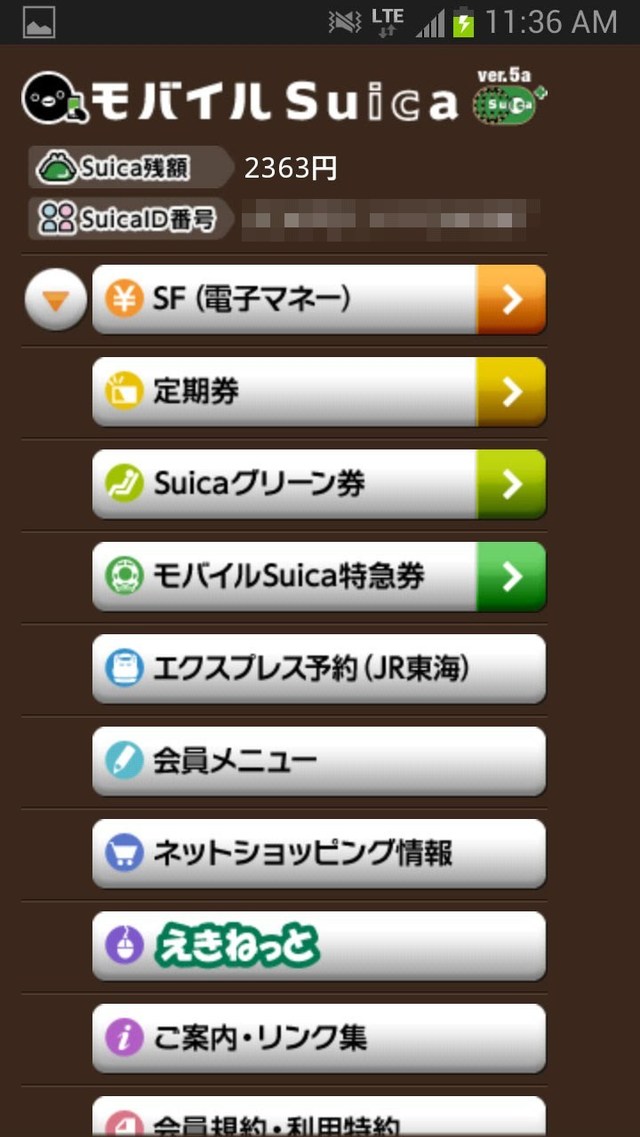
Task: Open the 定期券 commuter pass menu
Action: [318, 392]
